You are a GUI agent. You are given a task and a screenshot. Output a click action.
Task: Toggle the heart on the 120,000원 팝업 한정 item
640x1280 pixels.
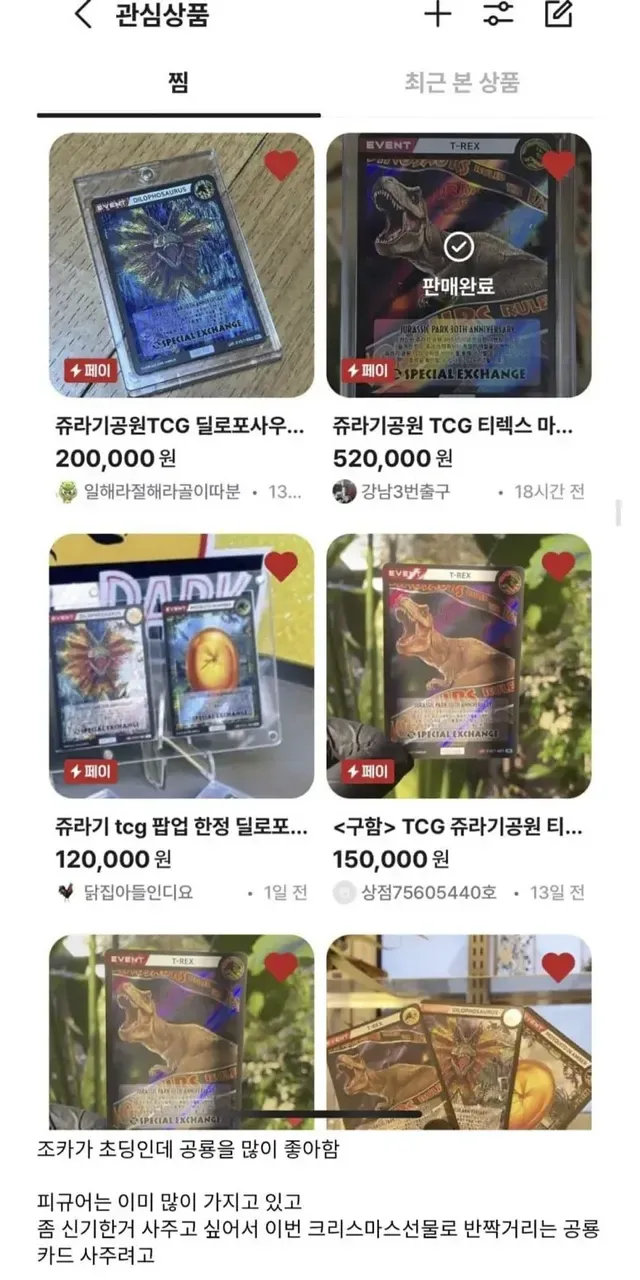pyautogui.click(x=281, y=566)
